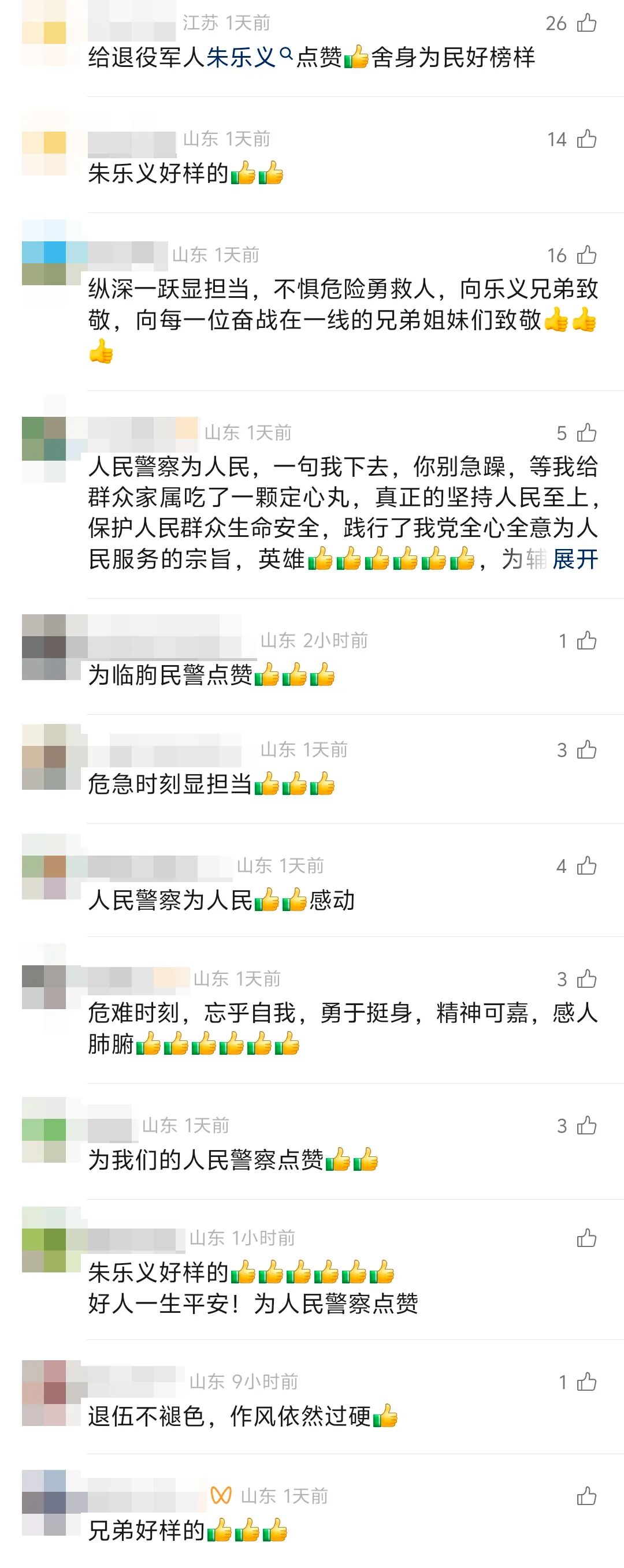The width and height of the screenshot is (624, 1568).
Task: Like the comment 人民警察为人民，一句我下去
Action: pyautogui.click(x=586, y=433)
